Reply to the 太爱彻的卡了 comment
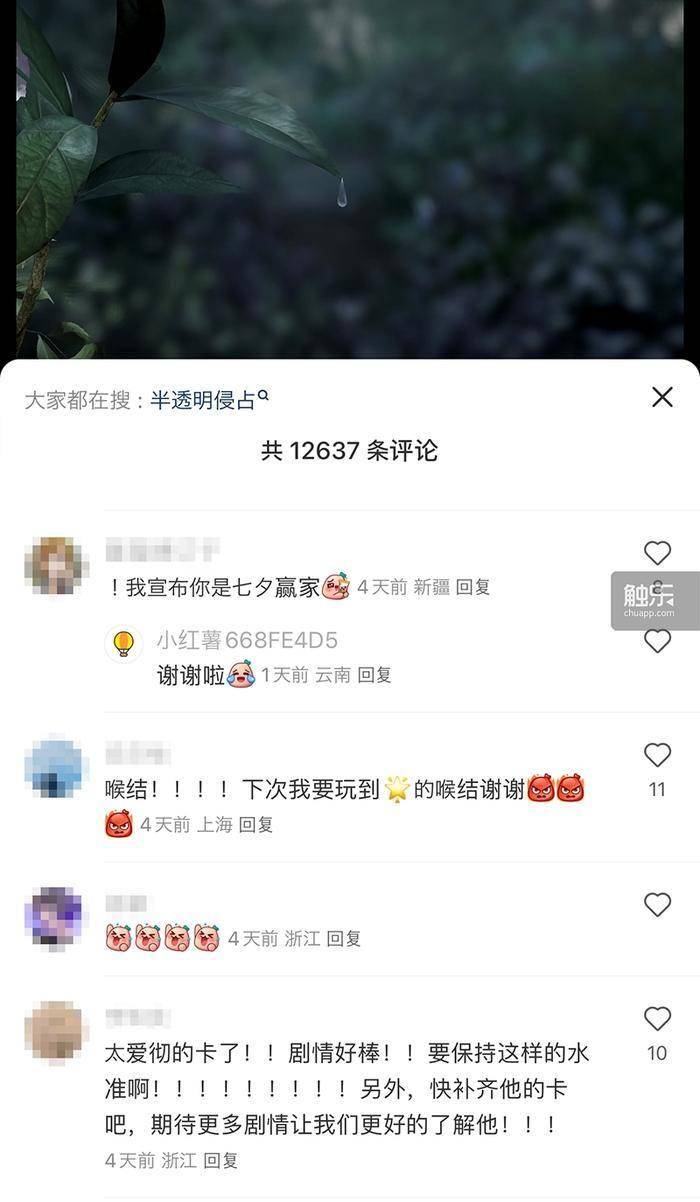The image size is (700, 1202). 221,1161
